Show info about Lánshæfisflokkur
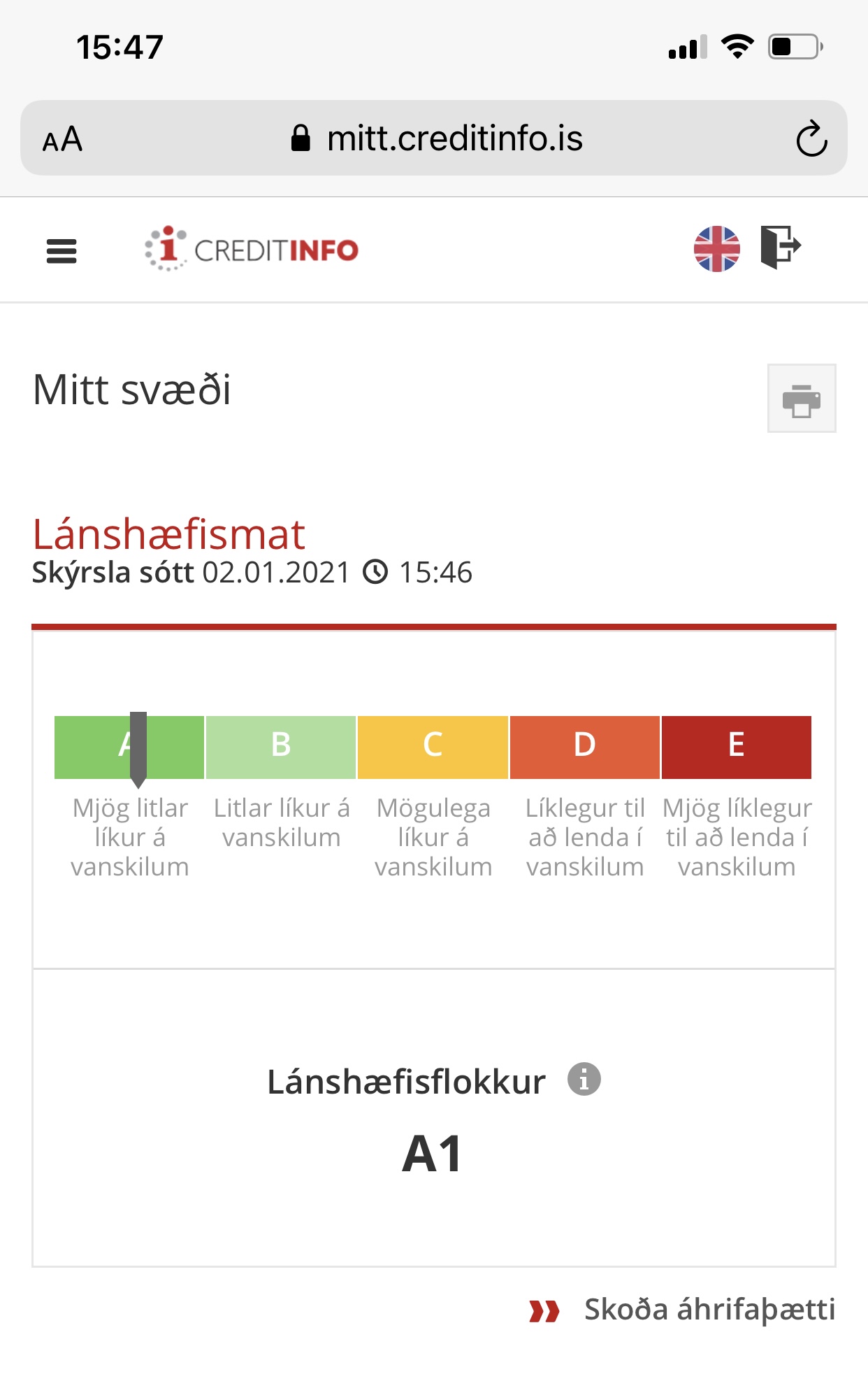 tap(584, 1079)
